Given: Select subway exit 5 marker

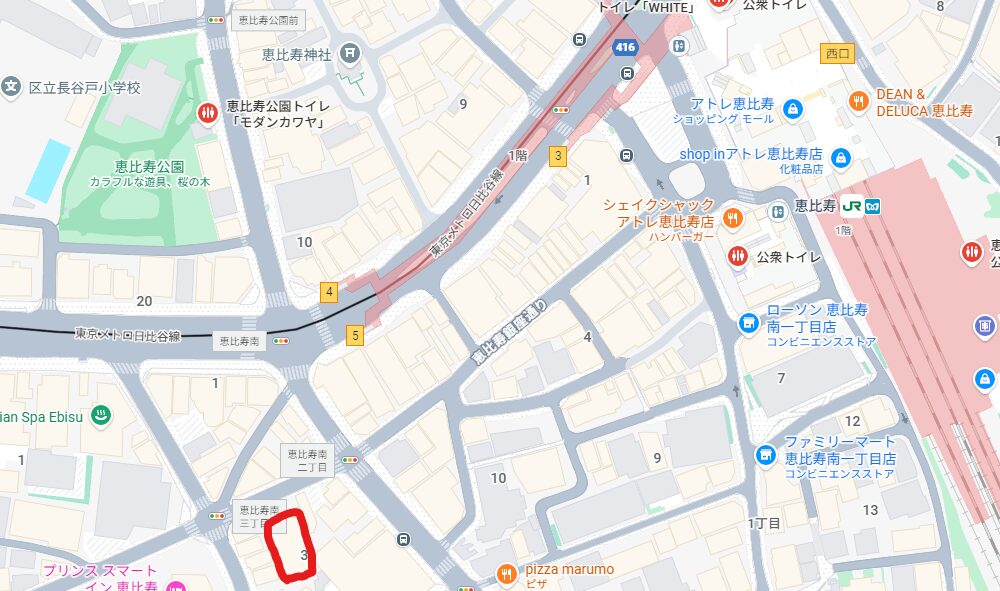Looking at the screenshot, I should (355, 336).
